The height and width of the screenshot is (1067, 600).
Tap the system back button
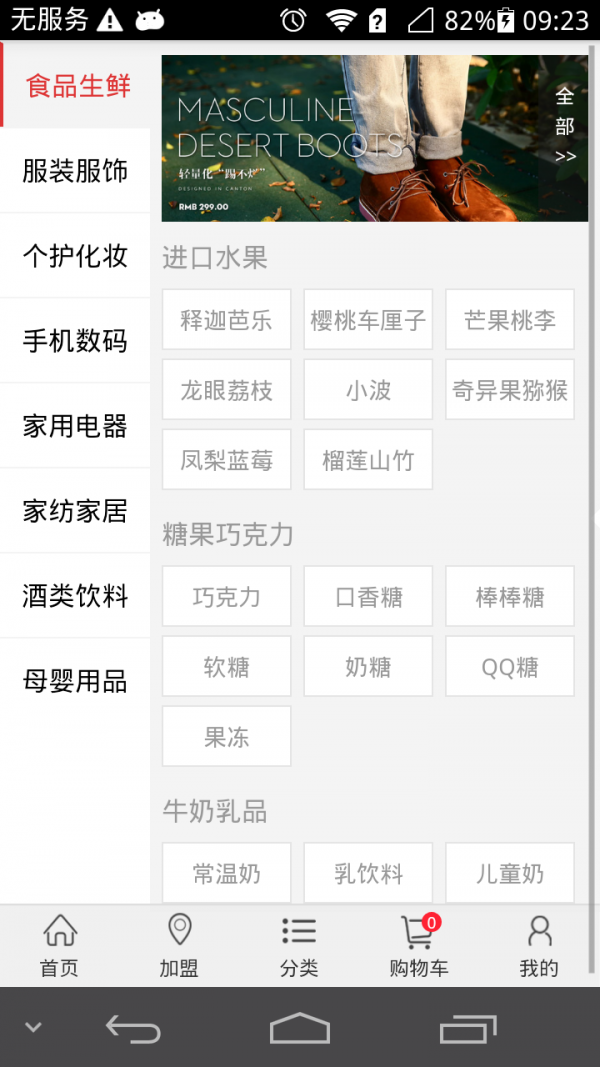pyautogui.click(x=133, y=1028)
